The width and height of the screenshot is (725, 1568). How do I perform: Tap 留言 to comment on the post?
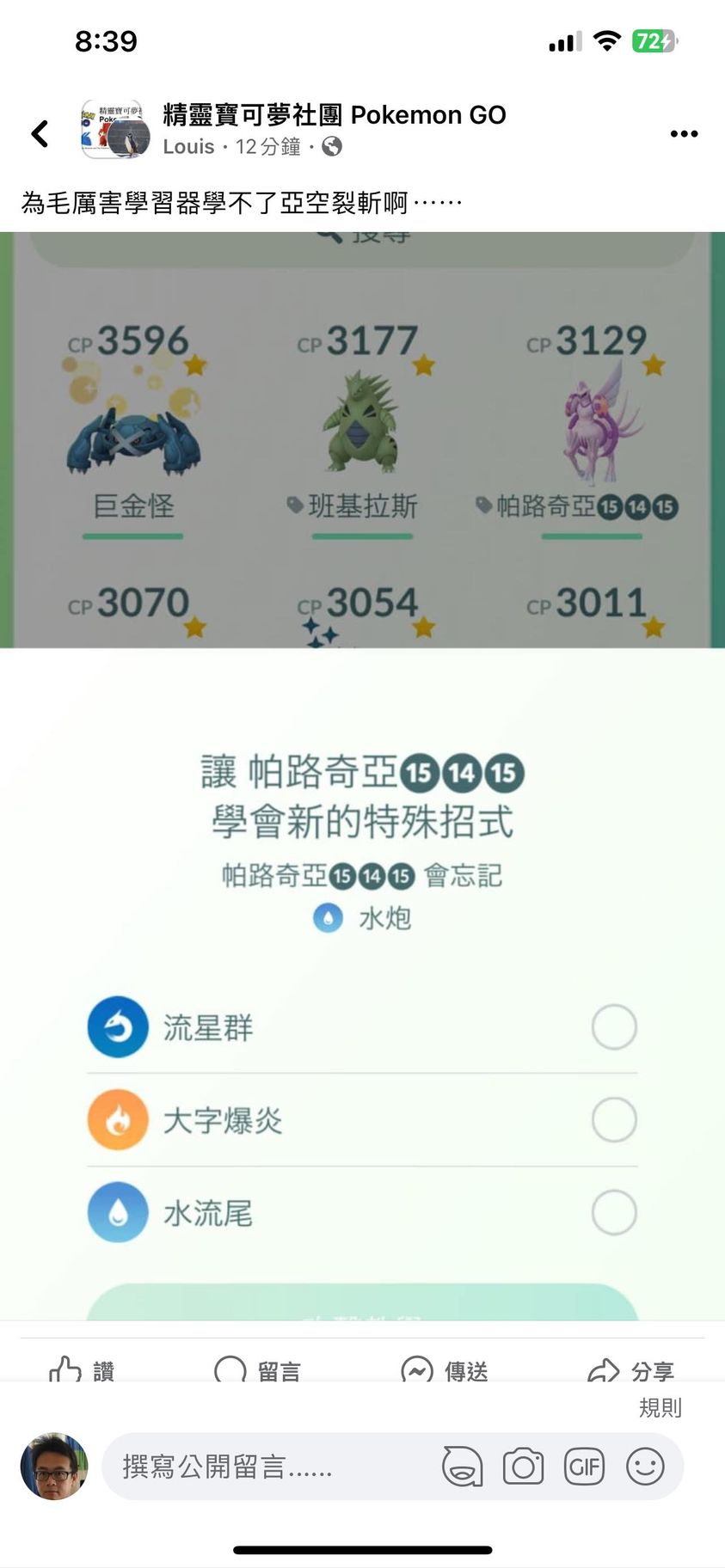click(258, 1369)
